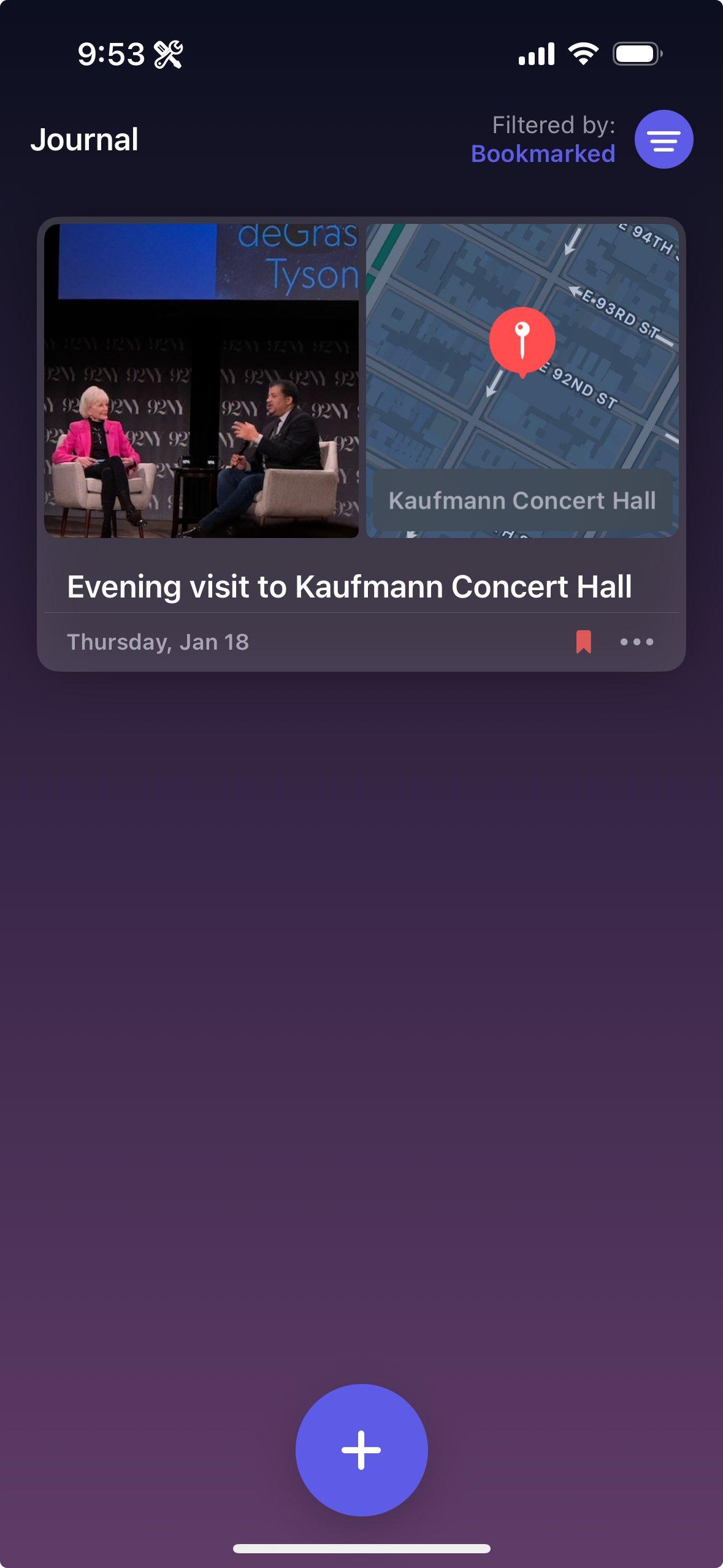Open the 92NY stage photo
Viewport: 723px width, 1568px height.
pyautogui.click(x=201, y=380)
